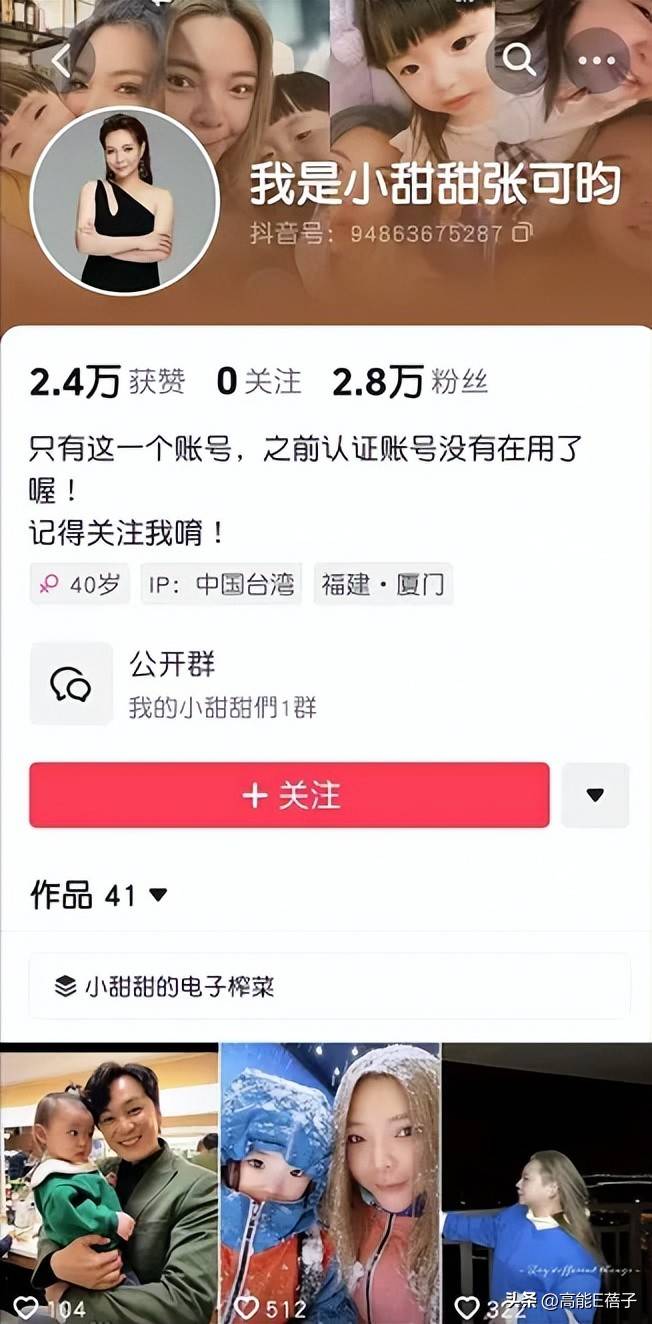
Task: Copy the Douyin ID number
Action: click(x=520, y=233)
